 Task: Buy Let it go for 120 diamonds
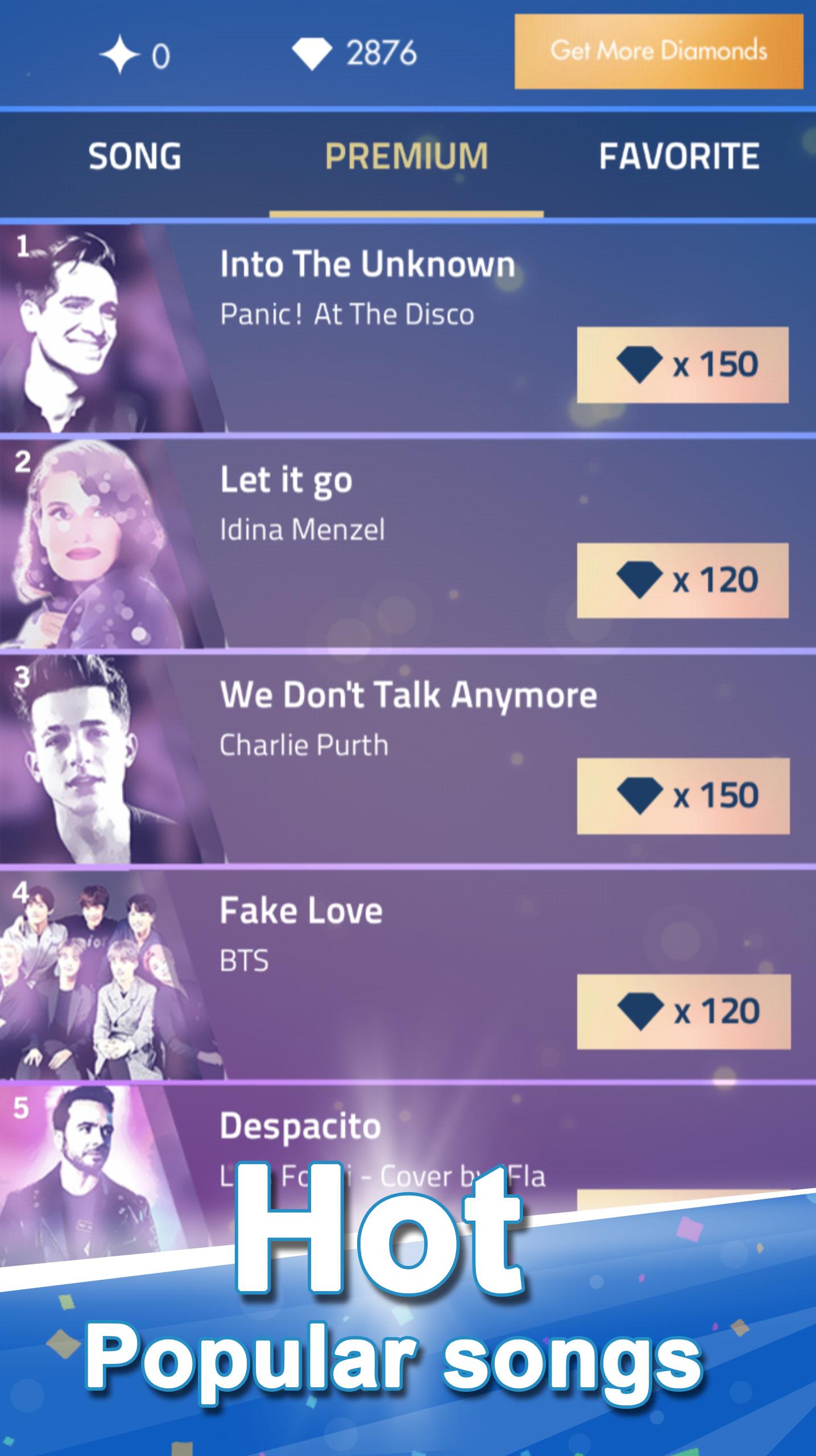pos(682,580)
